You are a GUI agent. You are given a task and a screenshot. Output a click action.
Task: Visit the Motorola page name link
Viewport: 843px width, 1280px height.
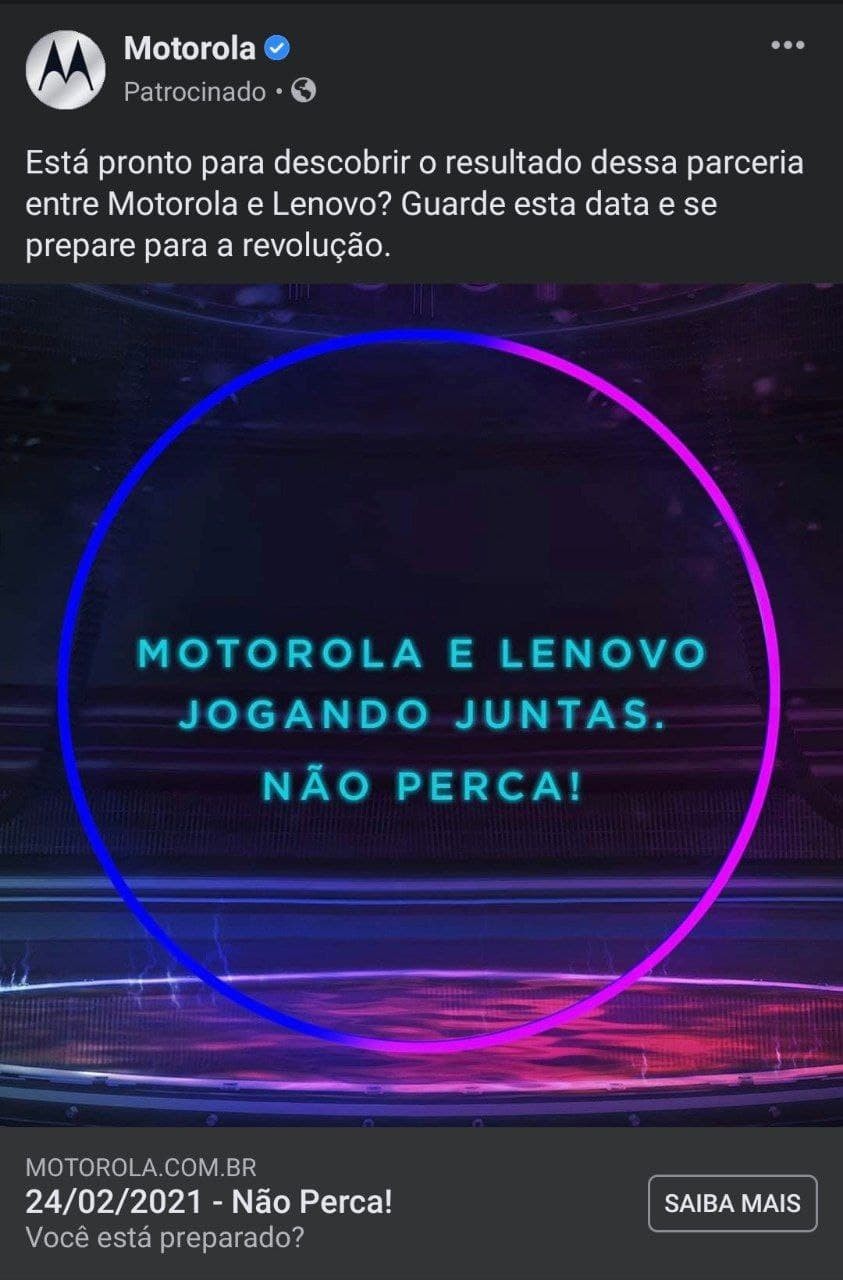coord(189,47)
